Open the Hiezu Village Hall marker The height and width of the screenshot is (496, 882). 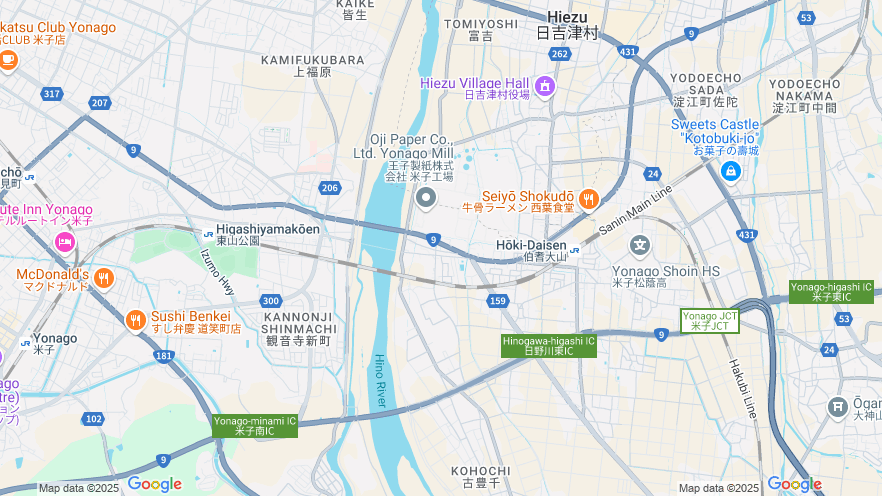[545, 86]
